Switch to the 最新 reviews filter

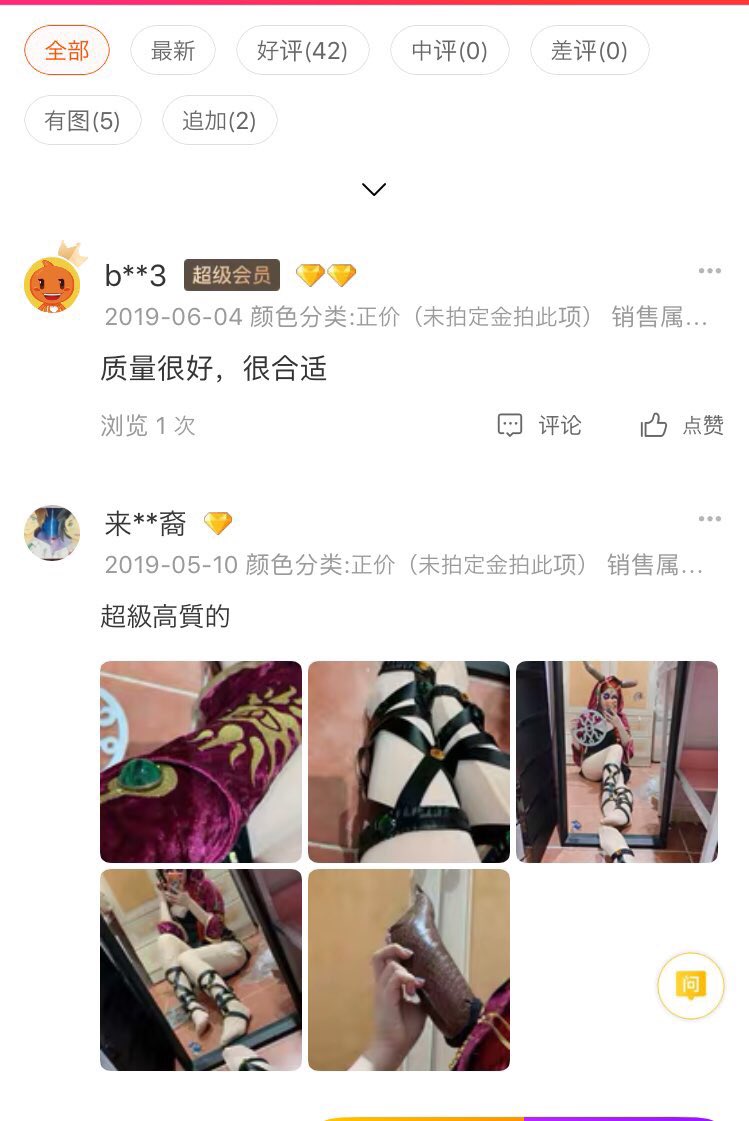[x=172, y=50]
